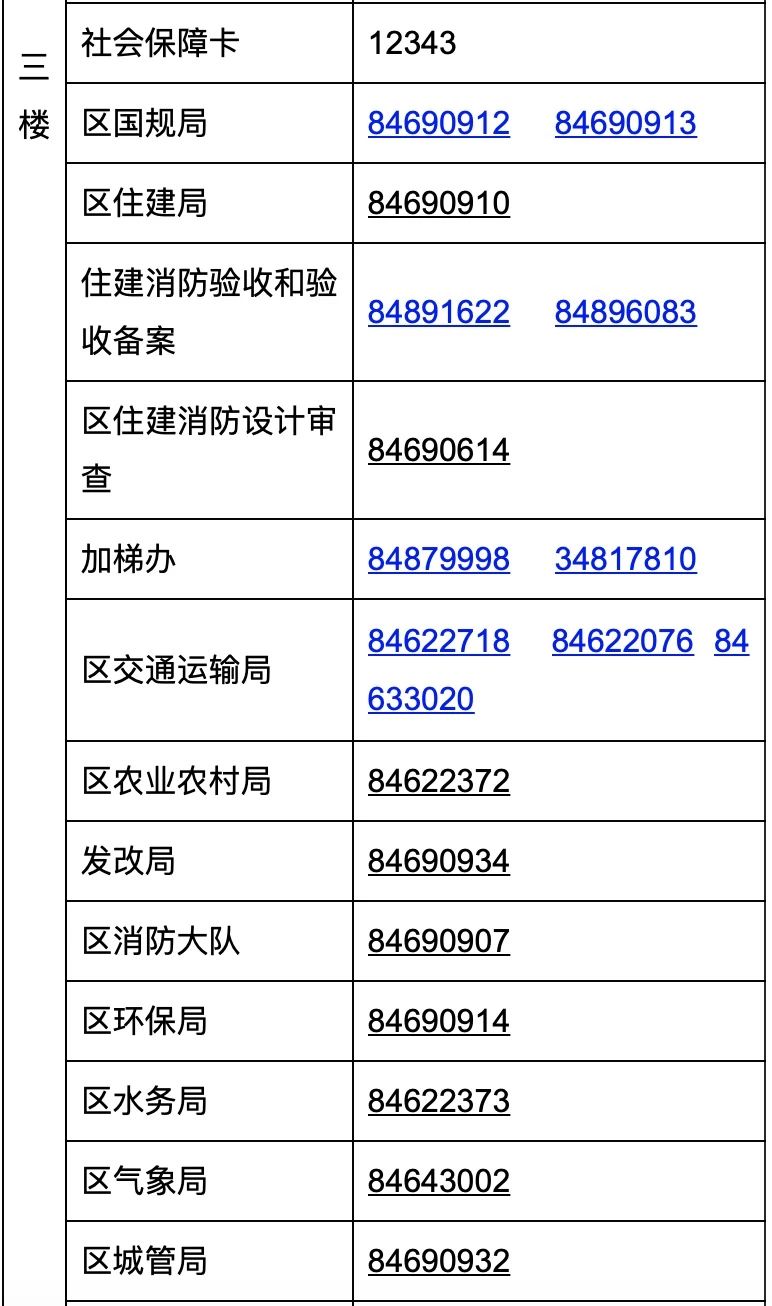Dial 84690912 for 区国规局
The height and width of the screenshot is (1306, 772).
click(x=438, y=123)
